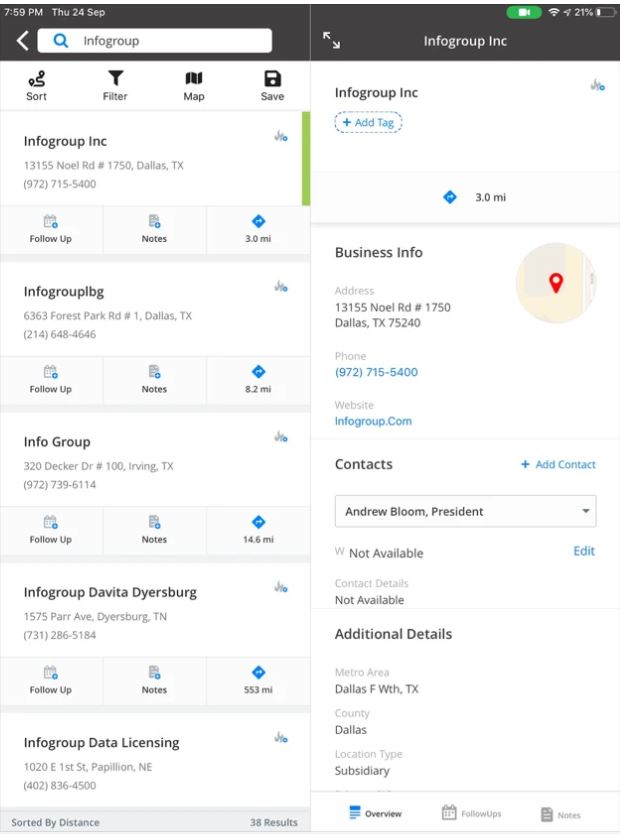The height and width of the screenshot is (834, 620).
Task: Expand the Andrew Bloom, President dropdown
Action: 465,511
